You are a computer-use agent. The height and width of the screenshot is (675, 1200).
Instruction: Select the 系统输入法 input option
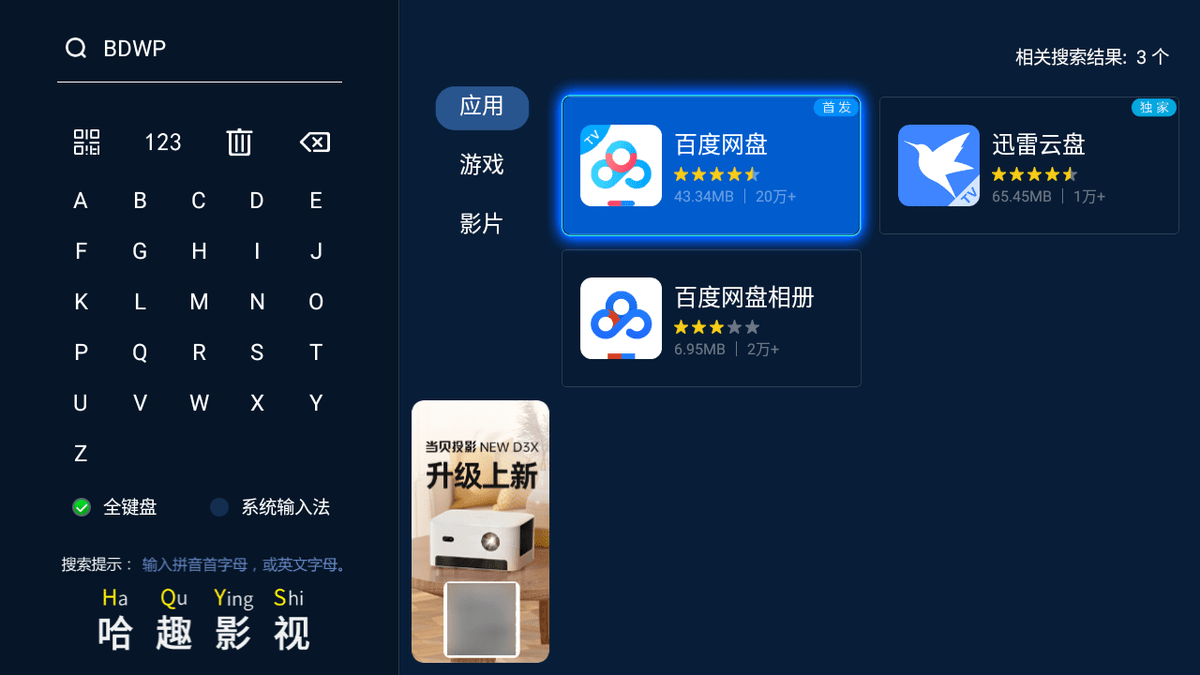(x=270, y=507)
